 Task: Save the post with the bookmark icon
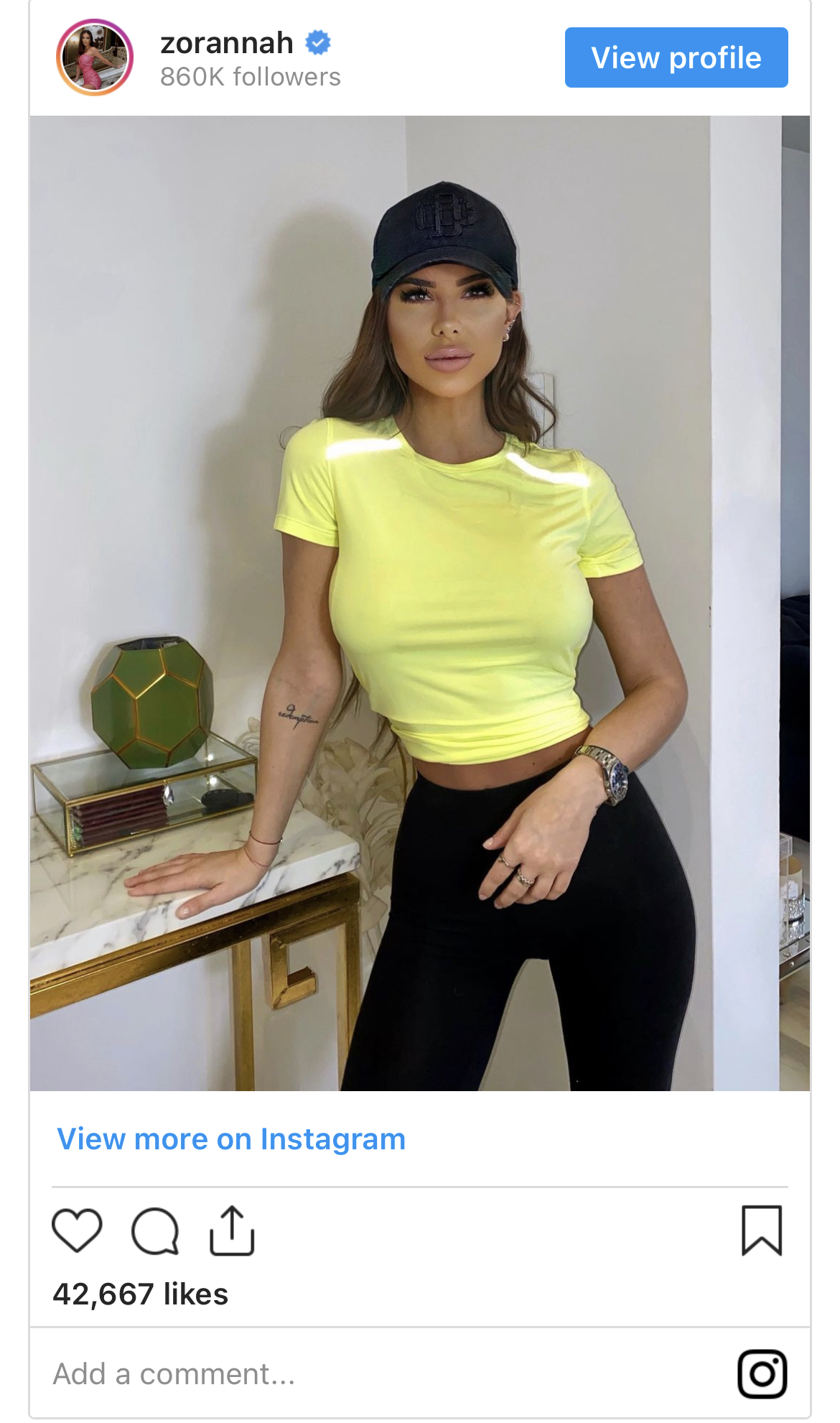[x=761, y=1230]
